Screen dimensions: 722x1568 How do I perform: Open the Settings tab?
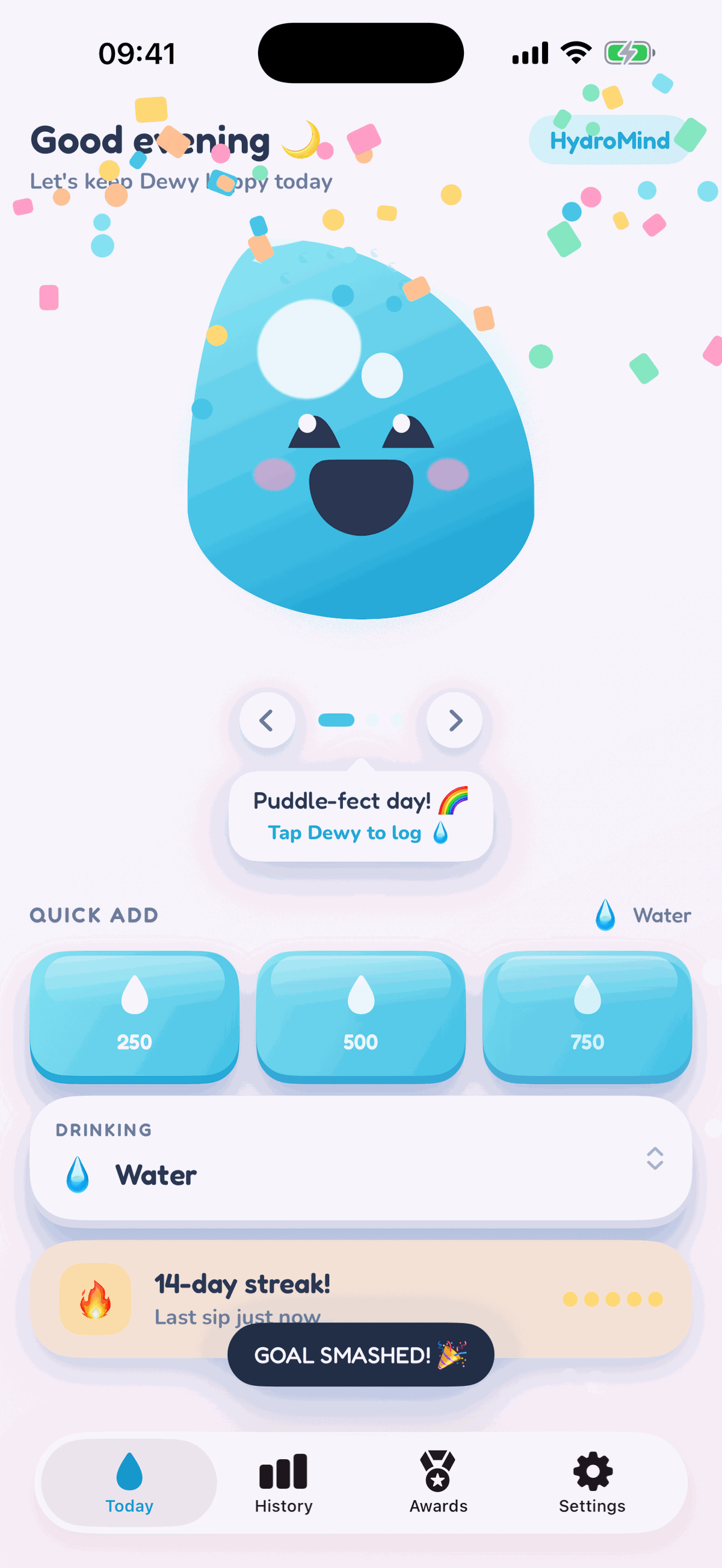[x=592, y=1483]
